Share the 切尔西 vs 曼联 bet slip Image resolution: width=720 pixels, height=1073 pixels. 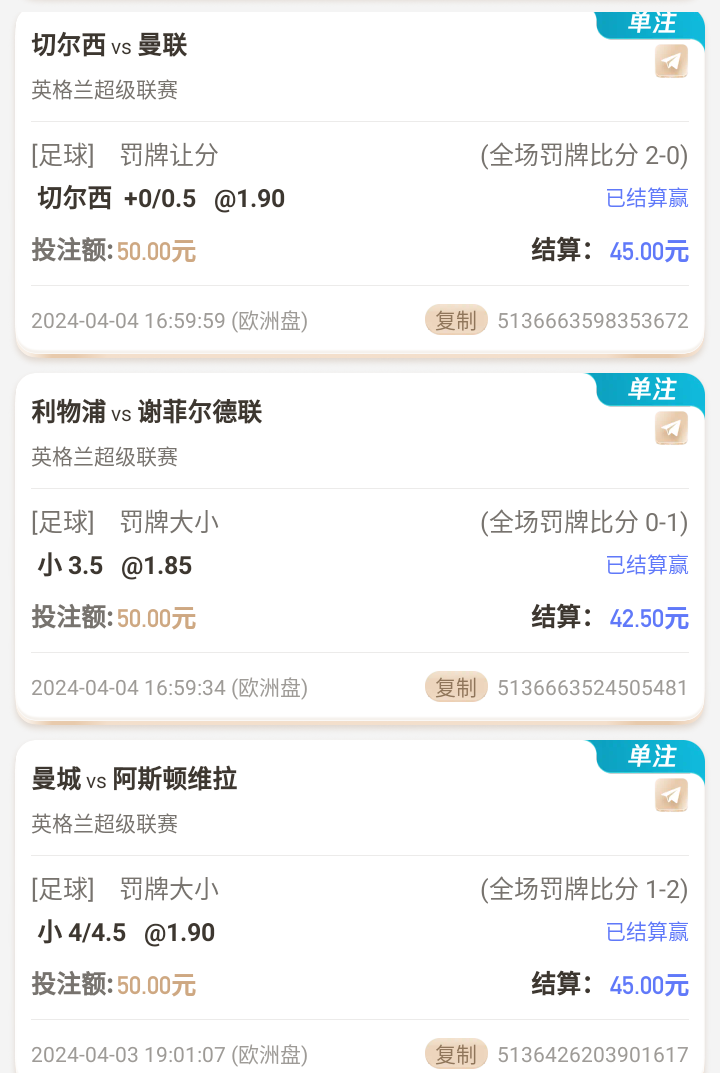tap(671, 61)
